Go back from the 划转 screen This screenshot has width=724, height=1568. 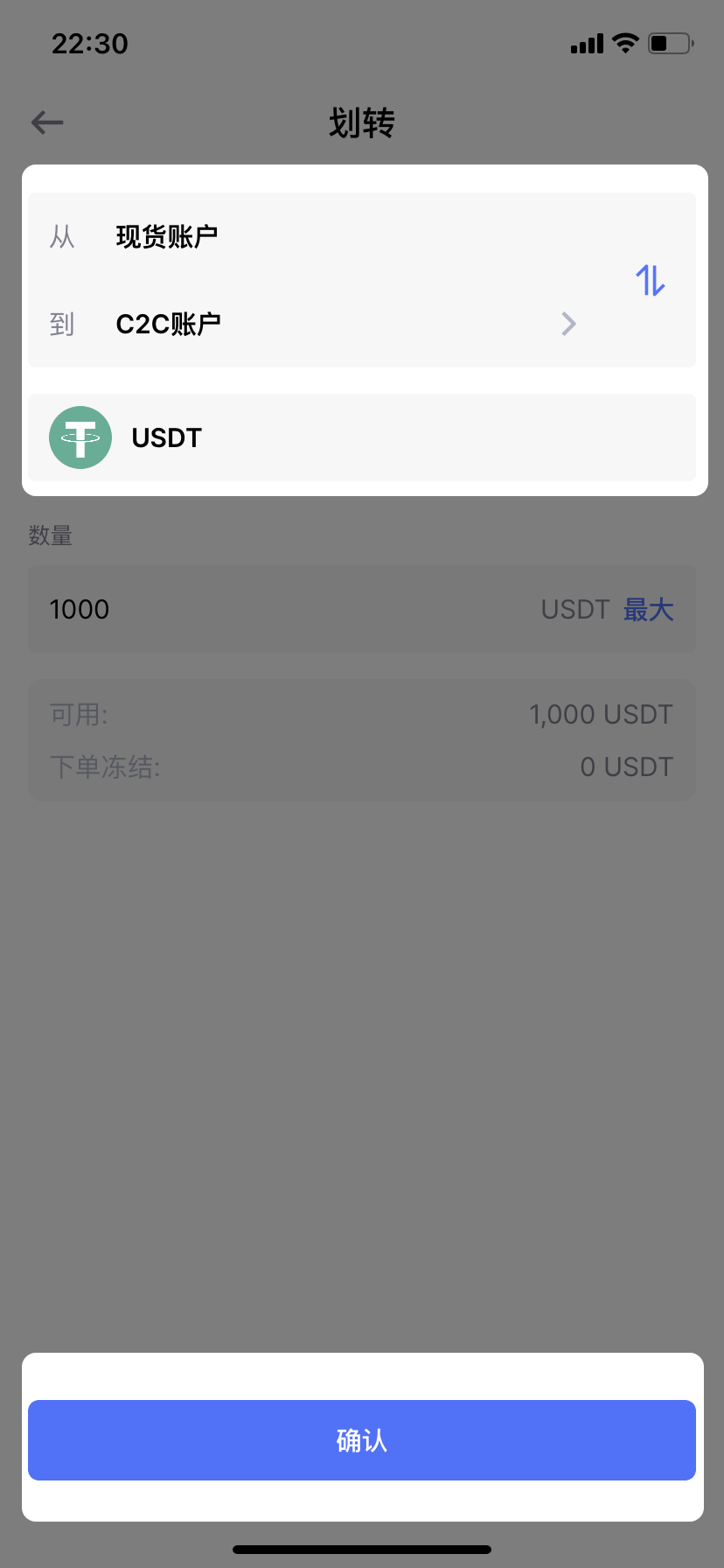pos(47,122)
